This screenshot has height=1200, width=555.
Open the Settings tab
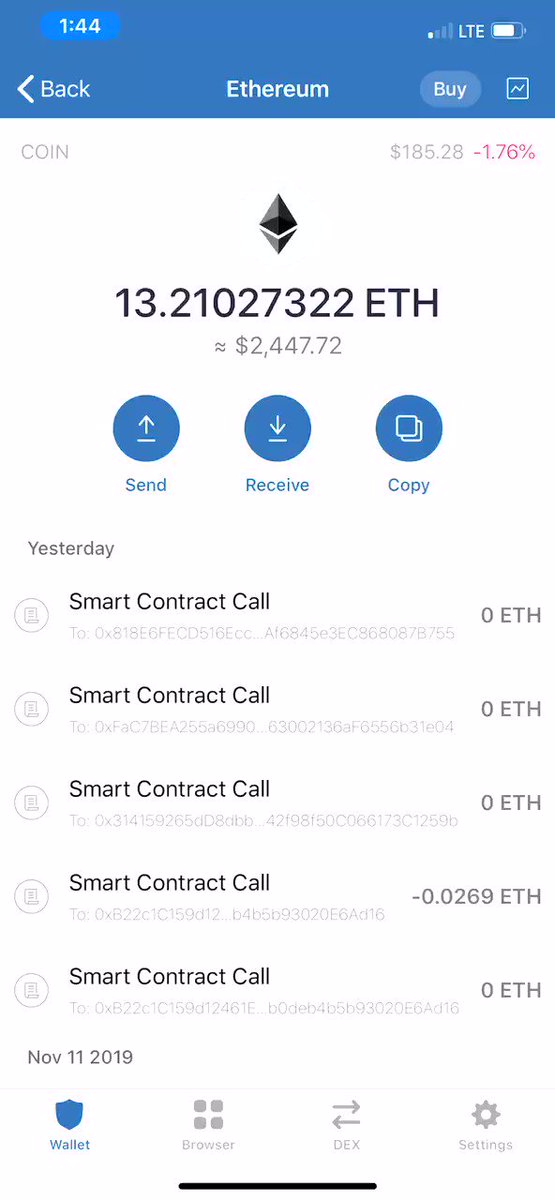[x=485, y=1125]
